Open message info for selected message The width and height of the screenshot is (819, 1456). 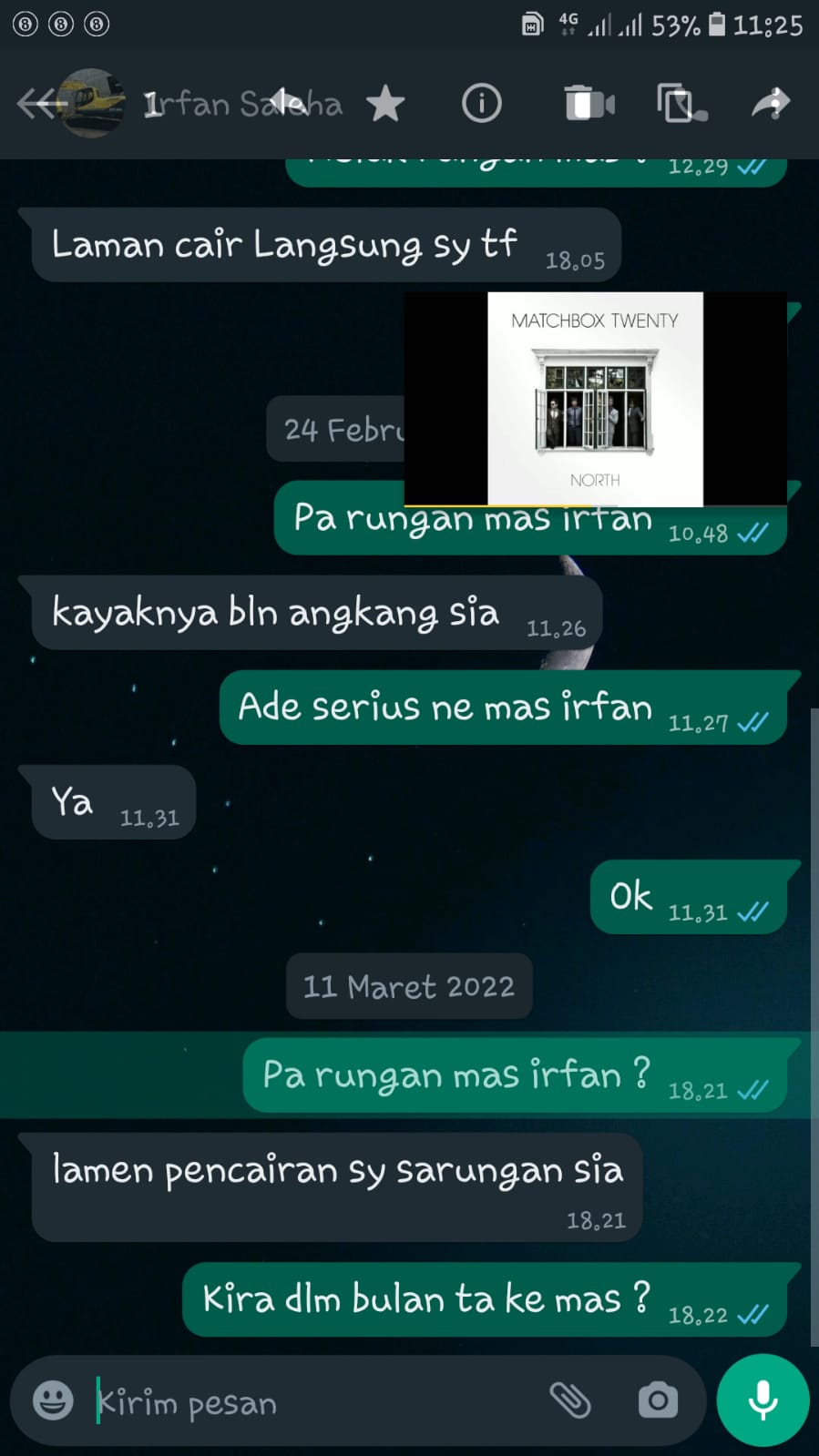click(481, 104)
